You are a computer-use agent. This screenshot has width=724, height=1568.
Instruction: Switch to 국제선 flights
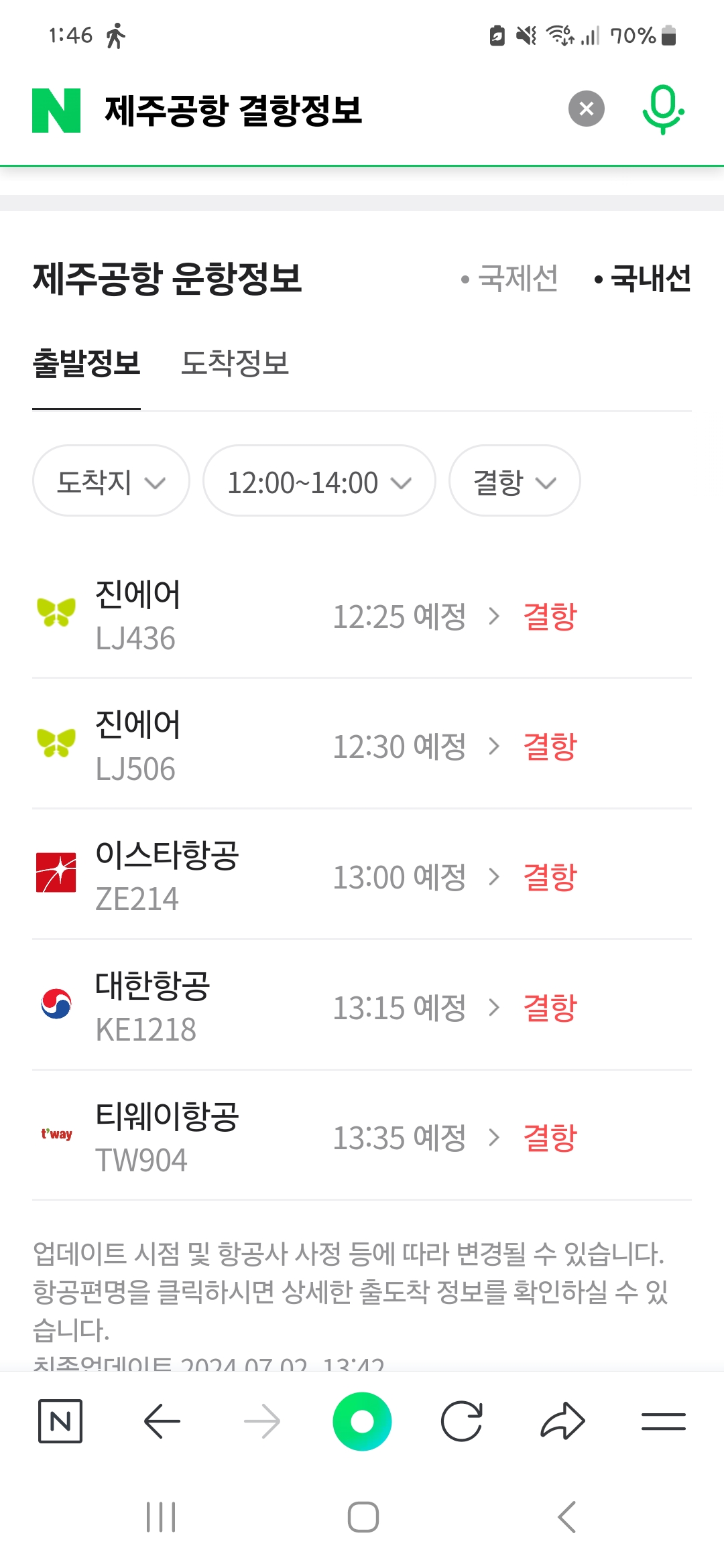[x=511, y=279]
